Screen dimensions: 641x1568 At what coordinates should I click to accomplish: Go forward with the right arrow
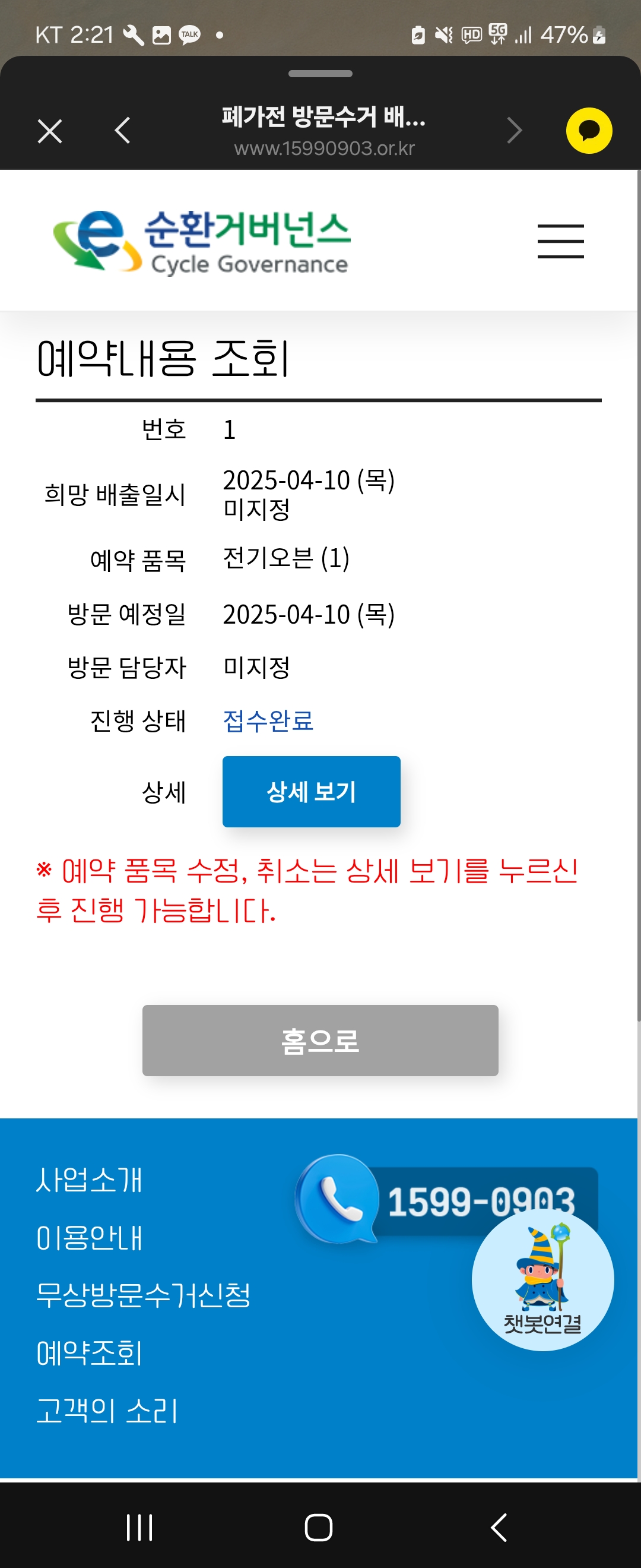(x=515, y=130)
